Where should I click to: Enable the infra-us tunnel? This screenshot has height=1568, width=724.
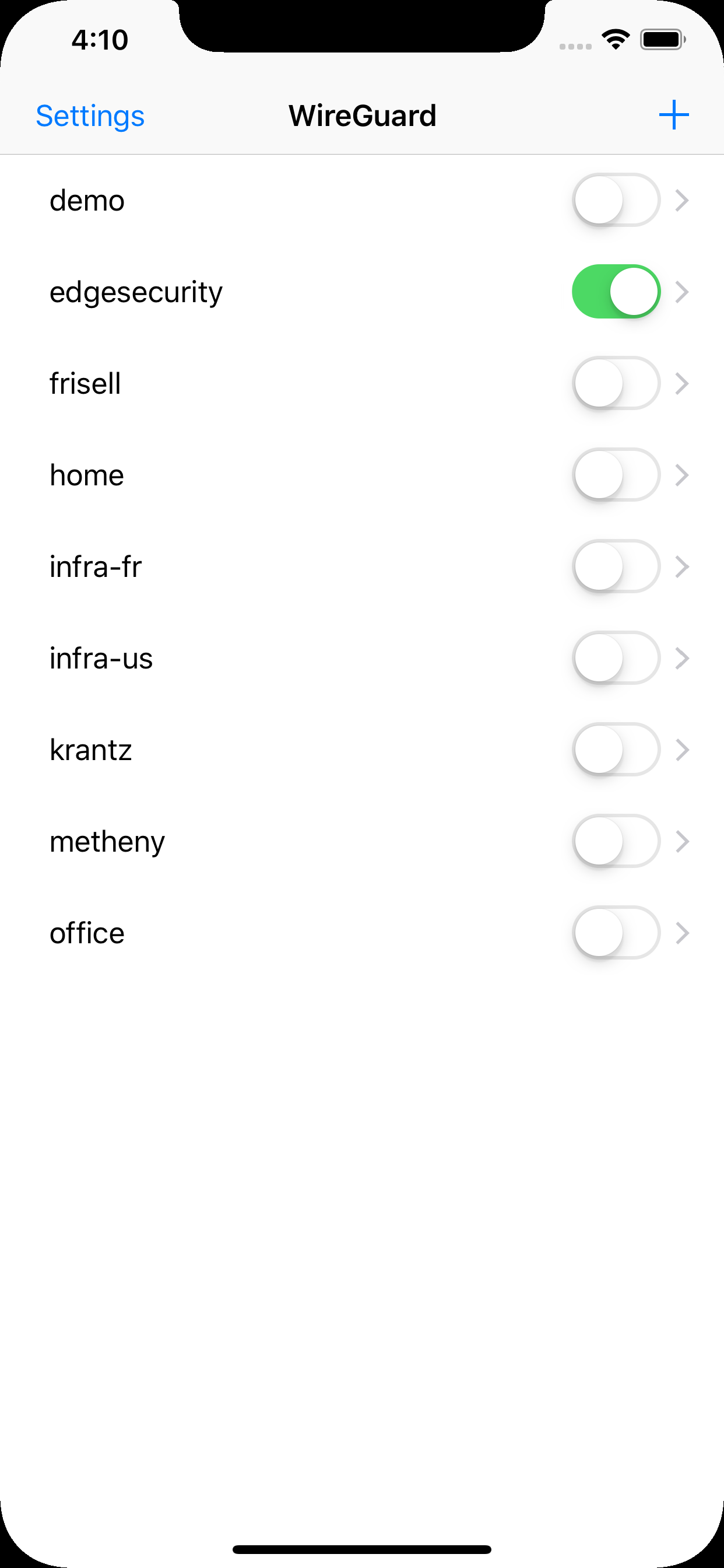(x=616, y=658)
